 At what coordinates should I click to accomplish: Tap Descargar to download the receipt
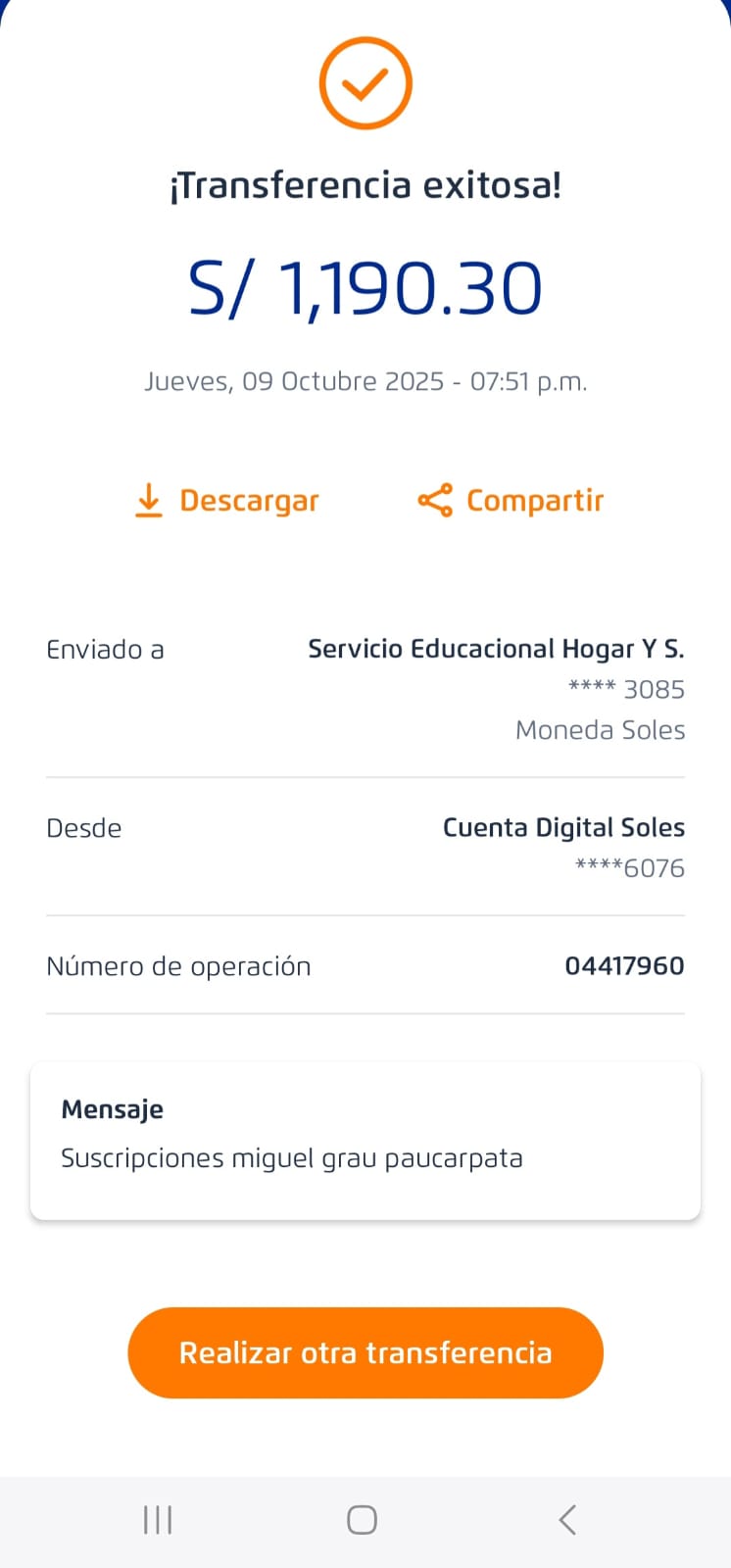(227, 500)
